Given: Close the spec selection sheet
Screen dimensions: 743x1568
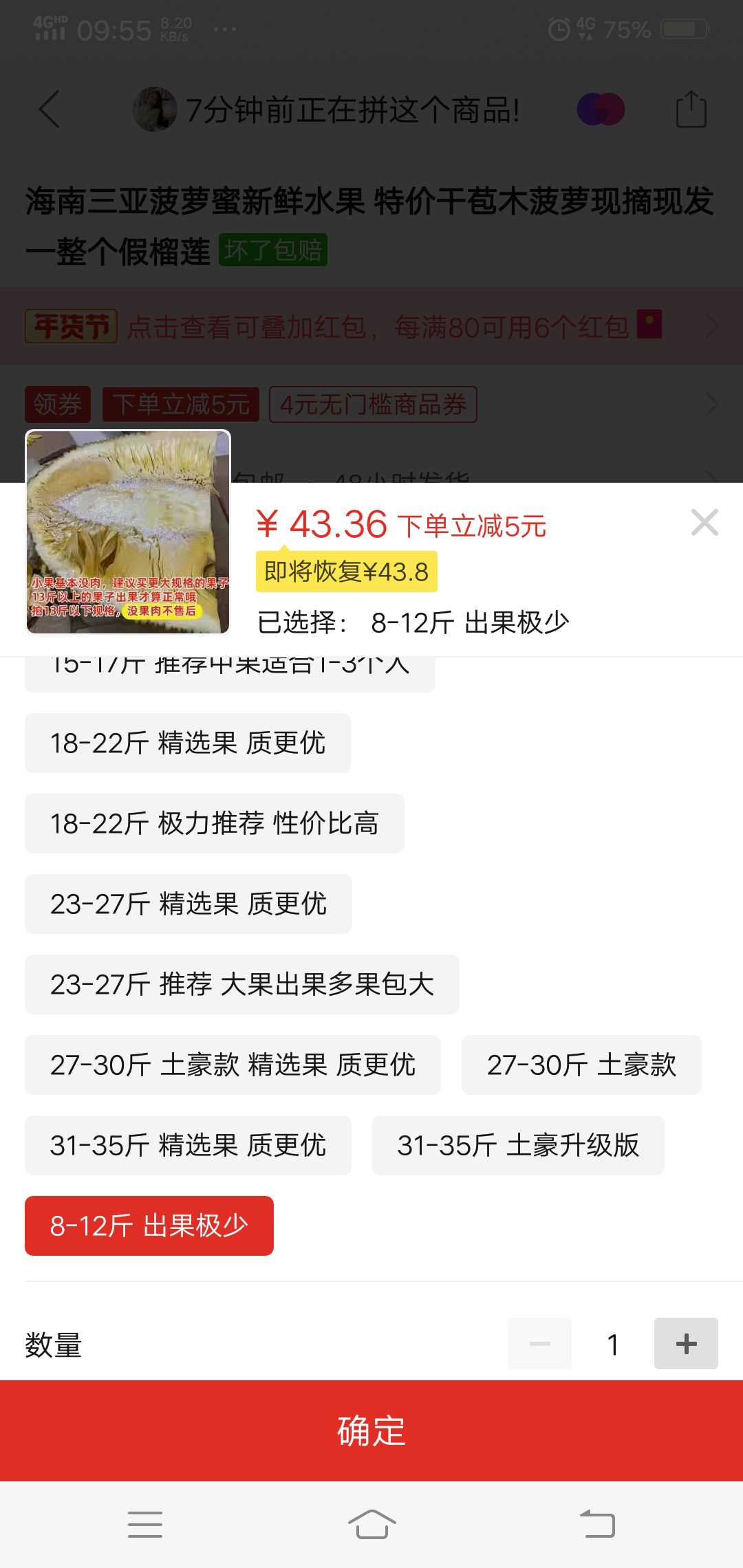Looking at the screenshot, I should click(x=704, y=523).
